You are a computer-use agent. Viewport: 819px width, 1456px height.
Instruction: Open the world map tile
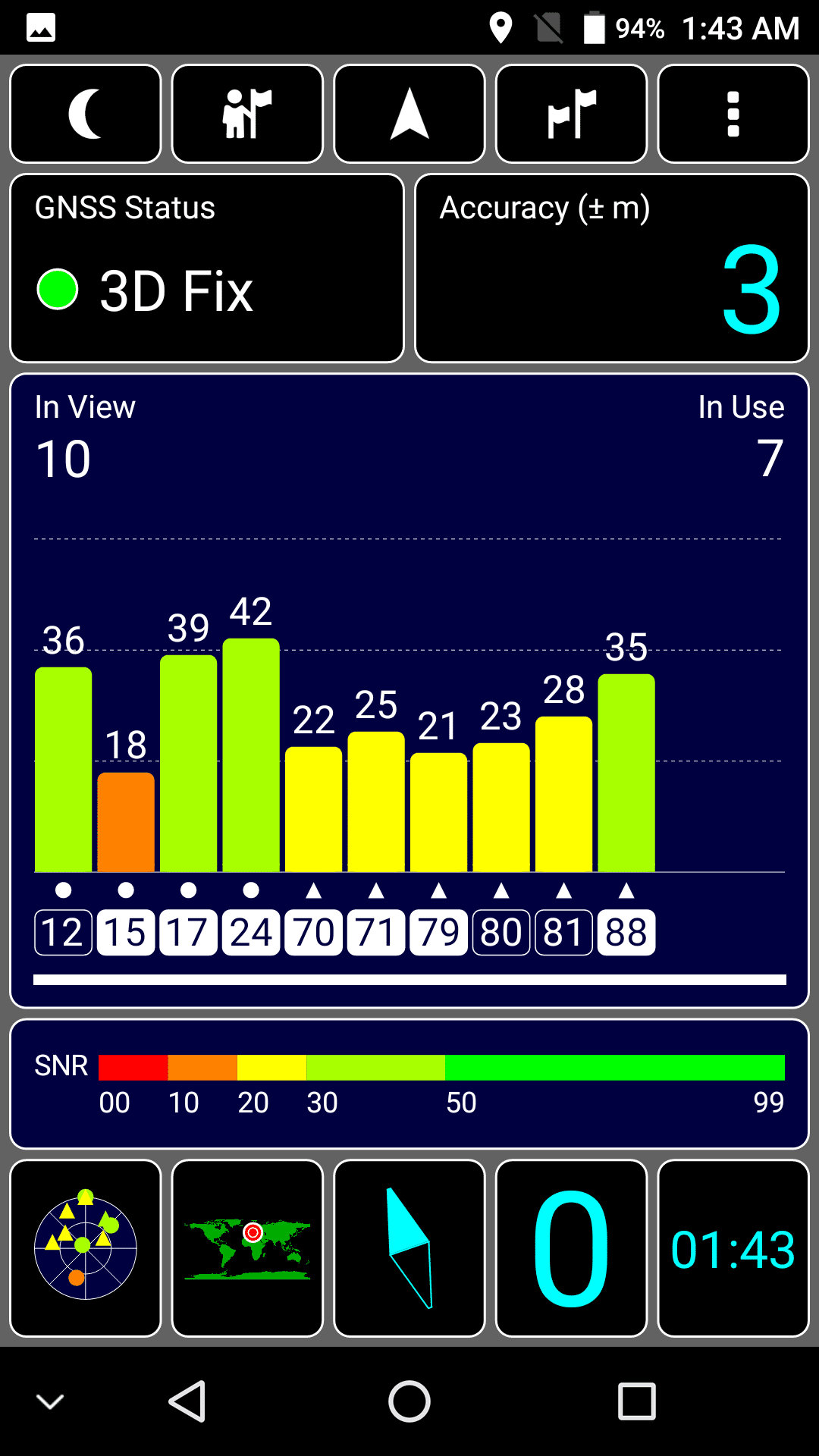(x=247, y=1248)
